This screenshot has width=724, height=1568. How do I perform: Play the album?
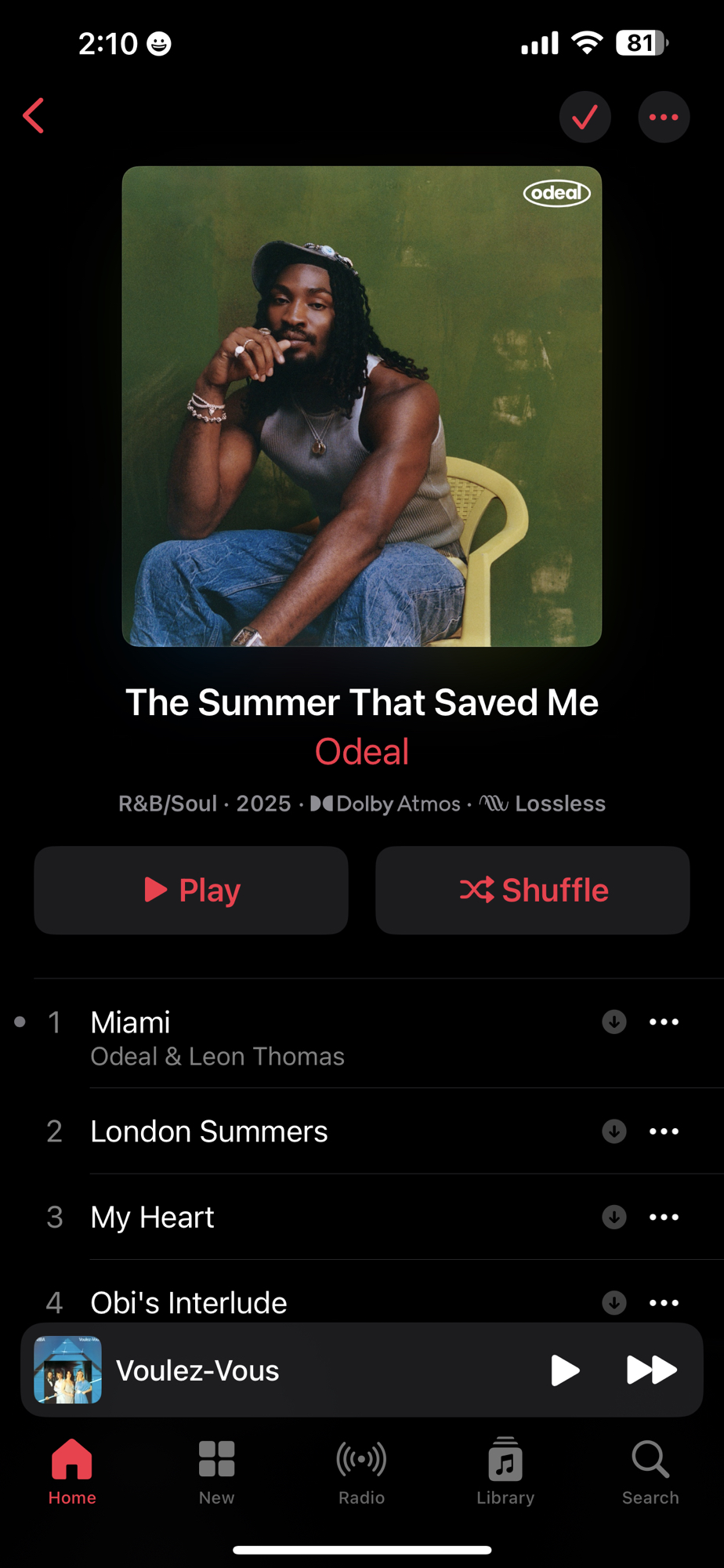point(191,890)
